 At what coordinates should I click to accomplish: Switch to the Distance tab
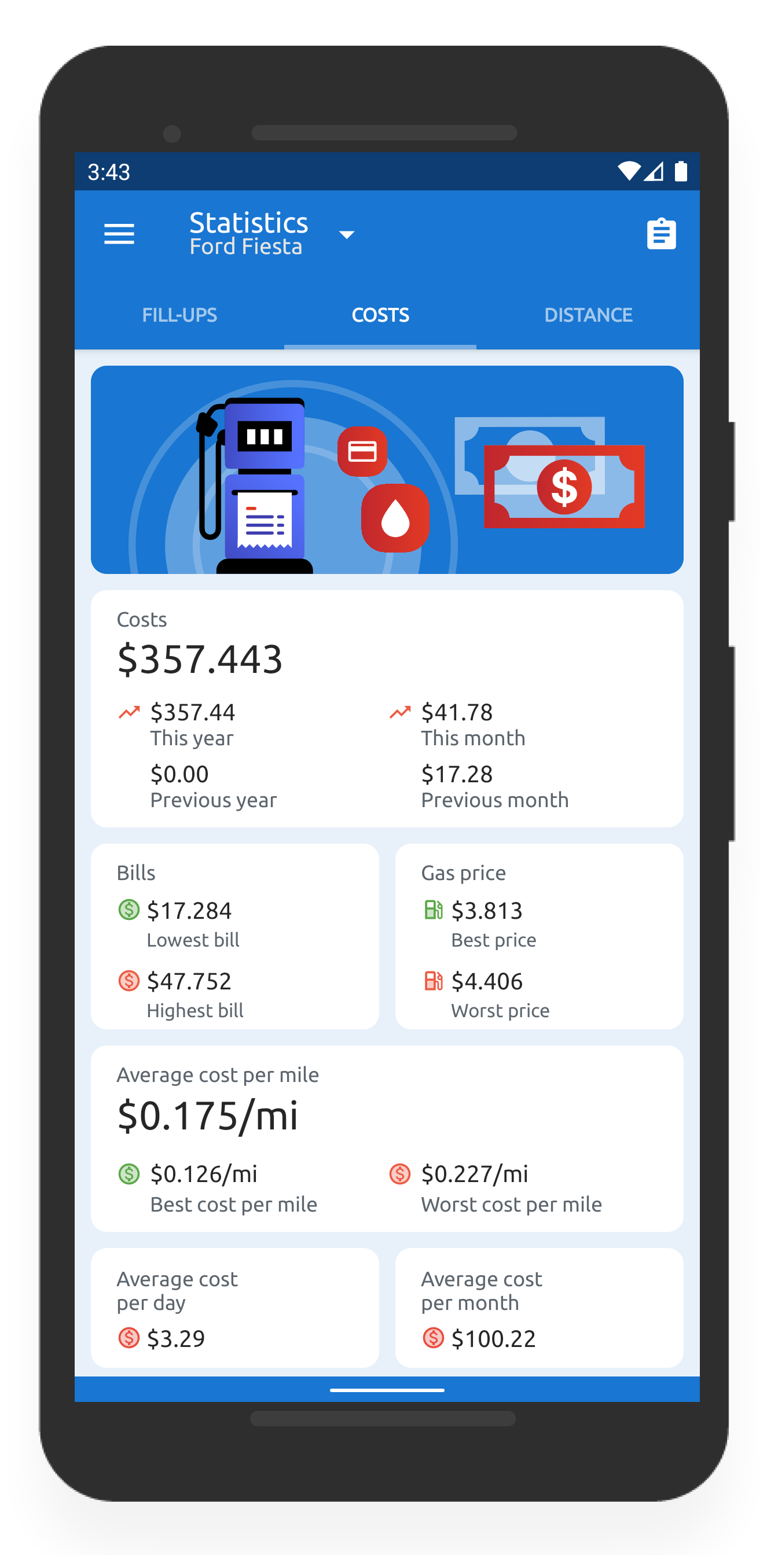(x=588, y=315)
